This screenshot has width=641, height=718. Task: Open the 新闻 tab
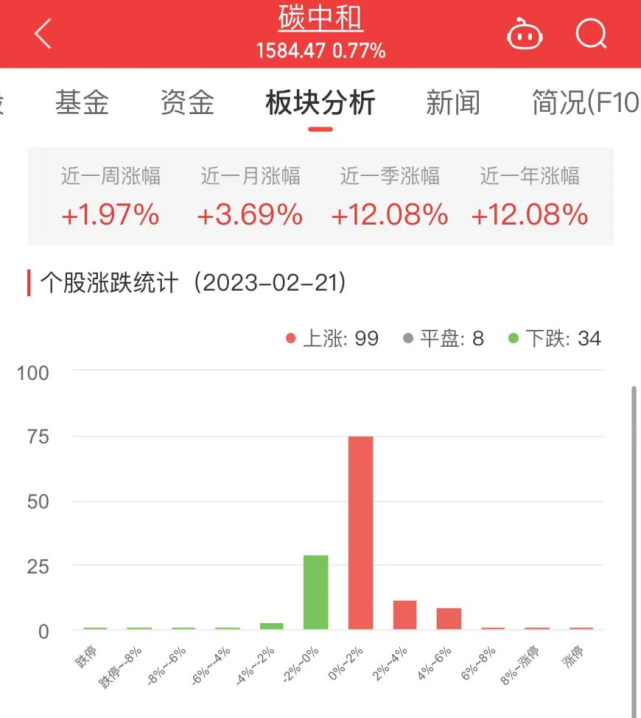pyautogui.click(x=453, y=102)
